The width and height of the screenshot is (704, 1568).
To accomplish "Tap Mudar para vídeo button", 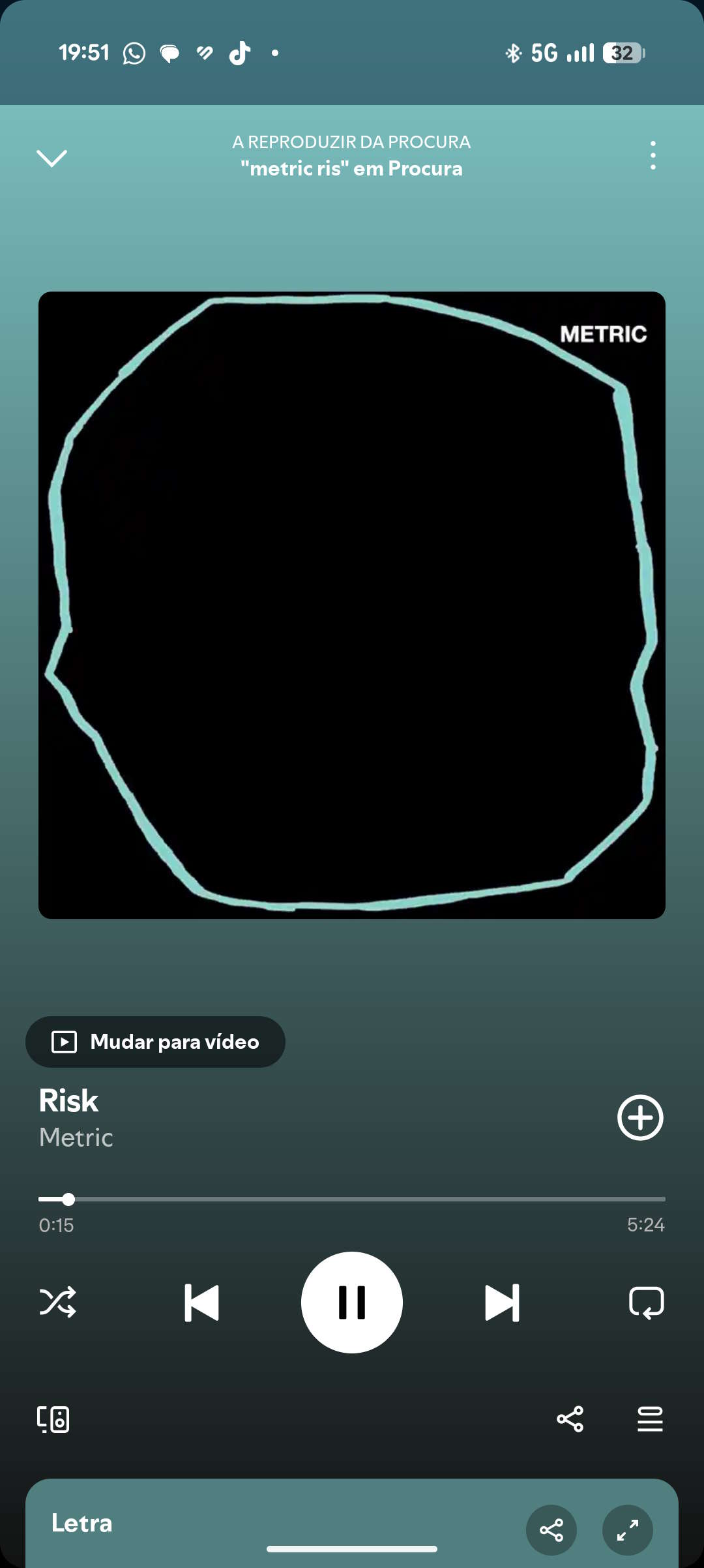I will point(155,1042).
